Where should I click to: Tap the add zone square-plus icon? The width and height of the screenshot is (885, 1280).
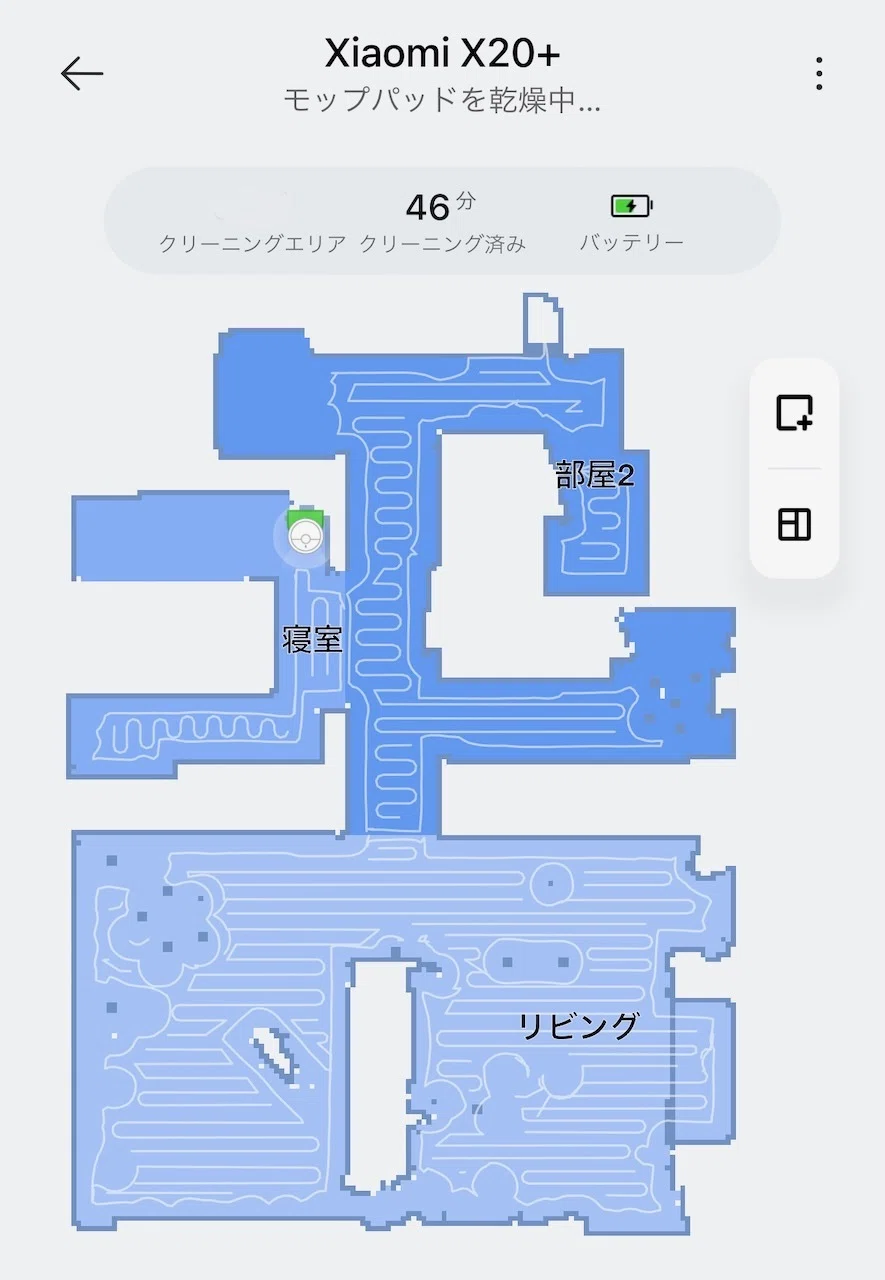tap(795, 412)
